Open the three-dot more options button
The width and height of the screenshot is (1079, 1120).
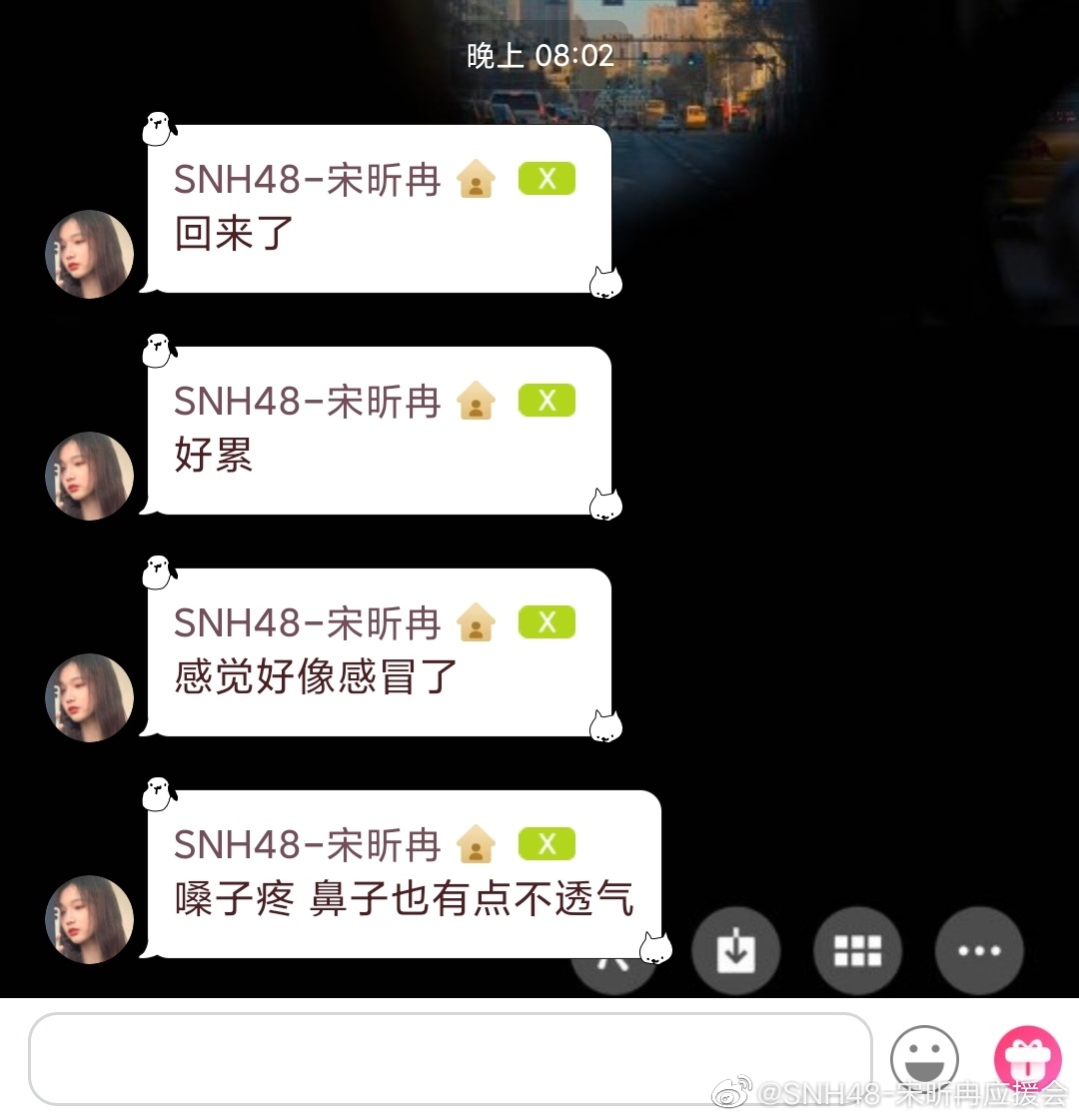(979, 950)
